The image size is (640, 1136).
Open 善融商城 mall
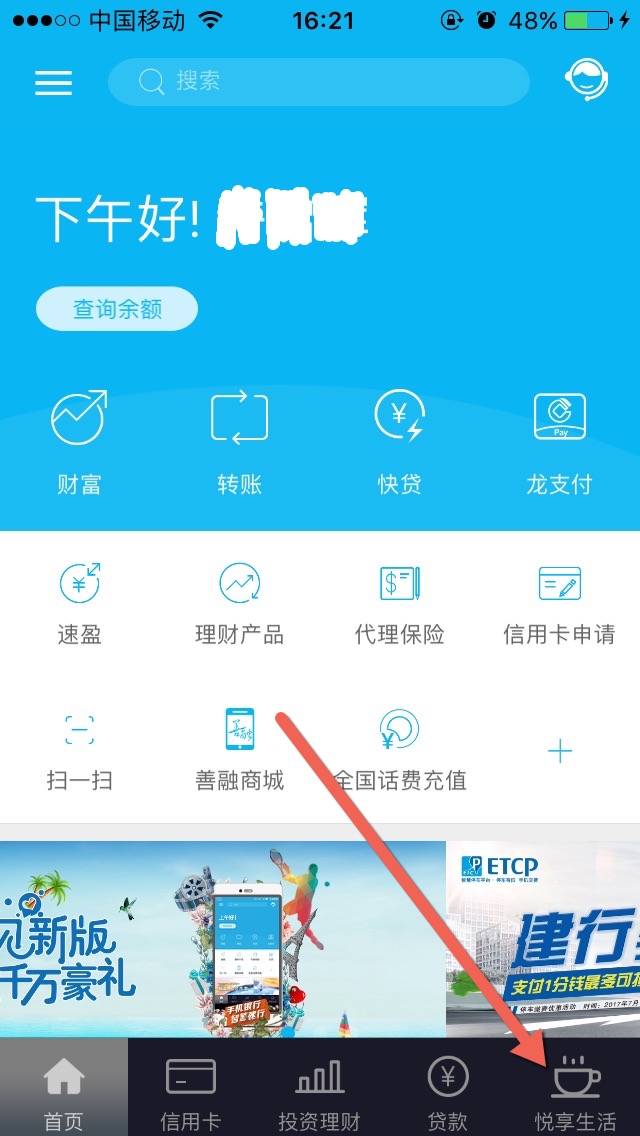(x=239, y=749)
